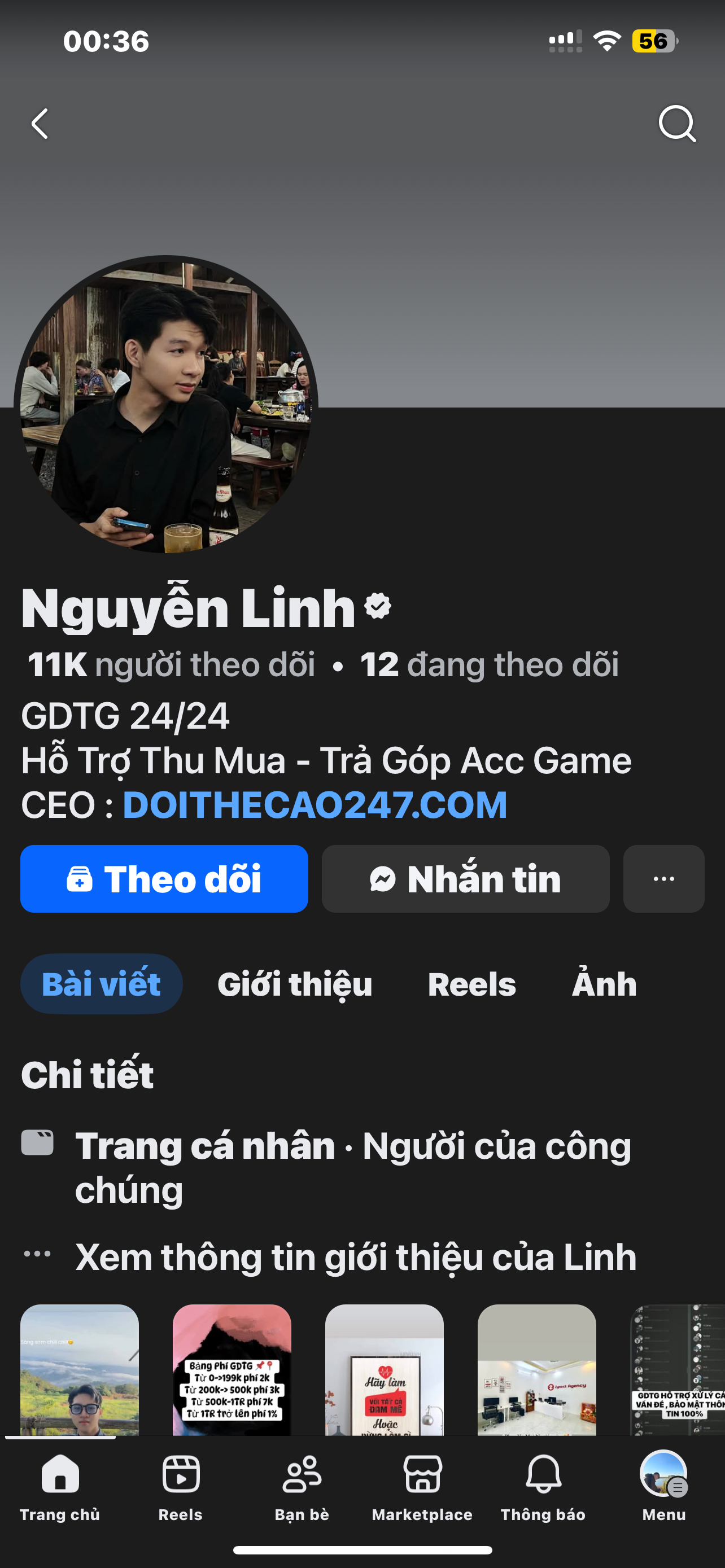This screenshot has height=1568, width=725.
Task: Open Marketplace
Action: (422, 1486)
